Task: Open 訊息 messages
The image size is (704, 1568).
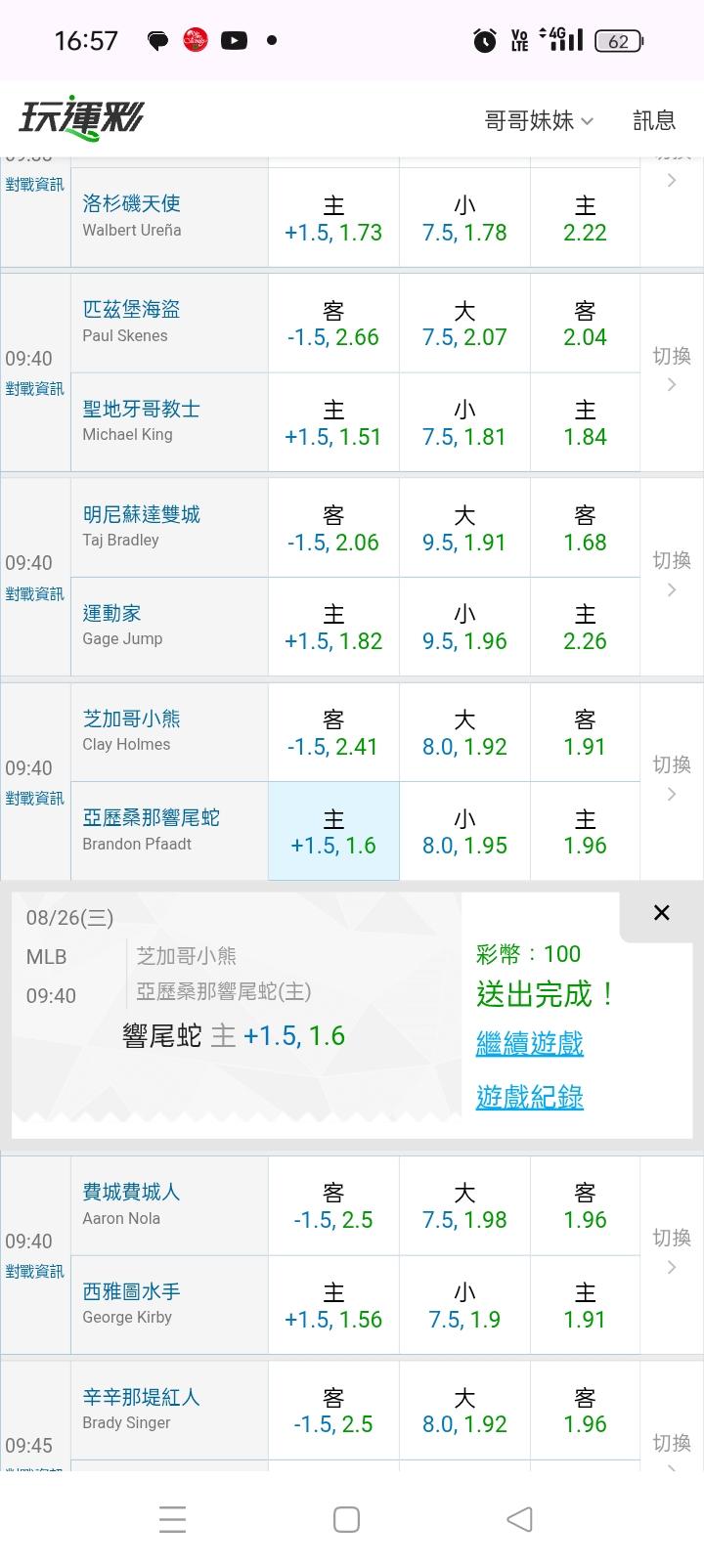Action: (x=654, y=120)
